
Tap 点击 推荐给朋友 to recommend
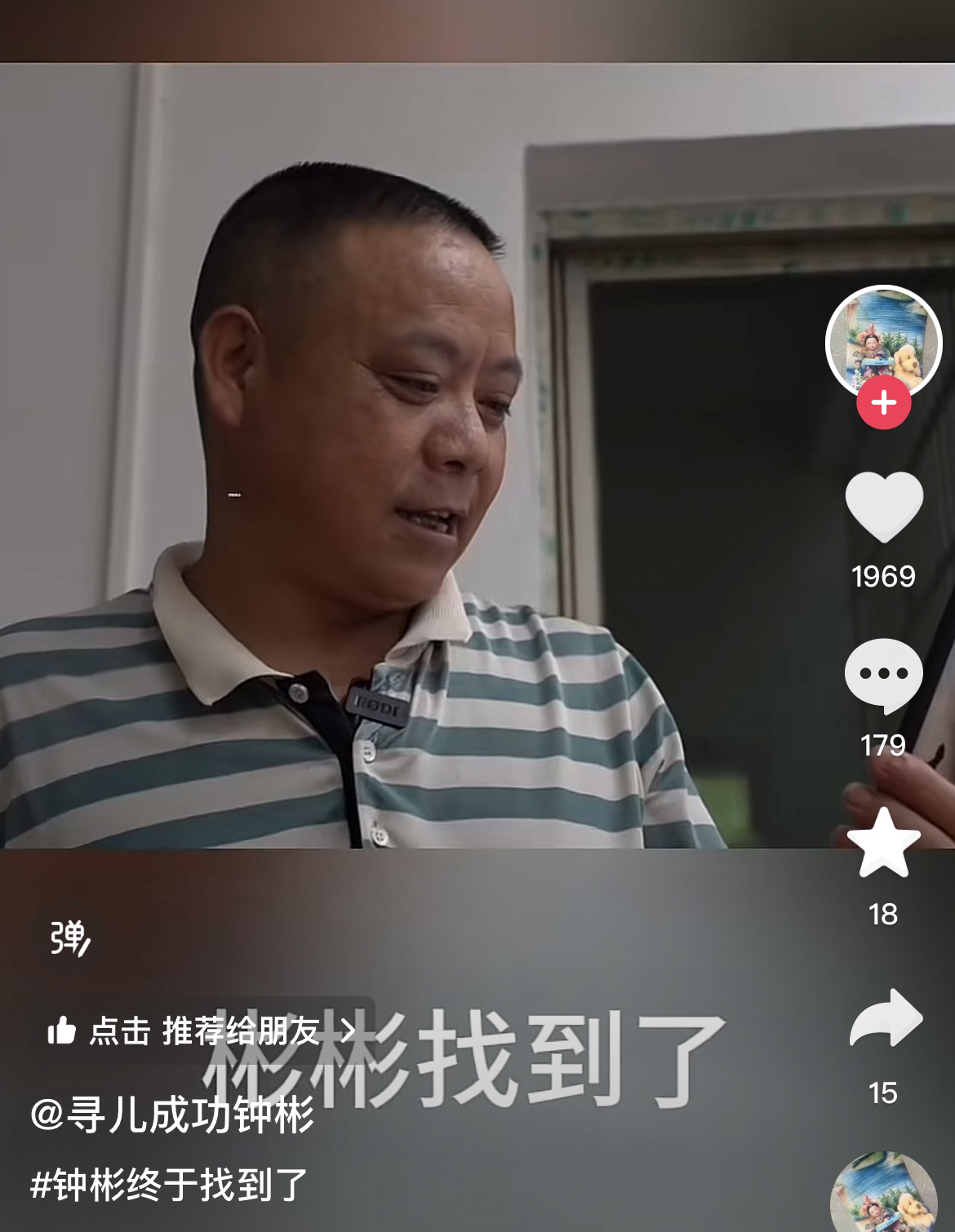click(x=201, y=1031)
